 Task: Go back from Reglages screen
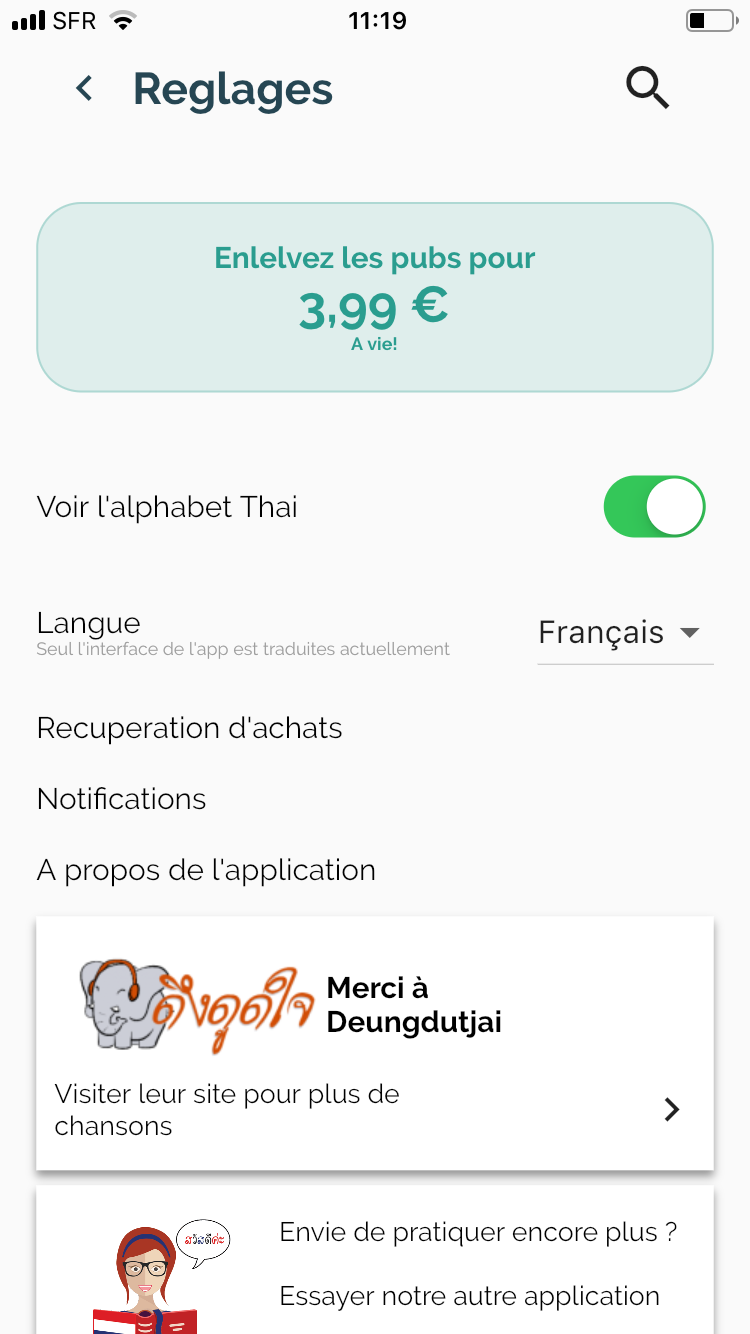[85, 89]
